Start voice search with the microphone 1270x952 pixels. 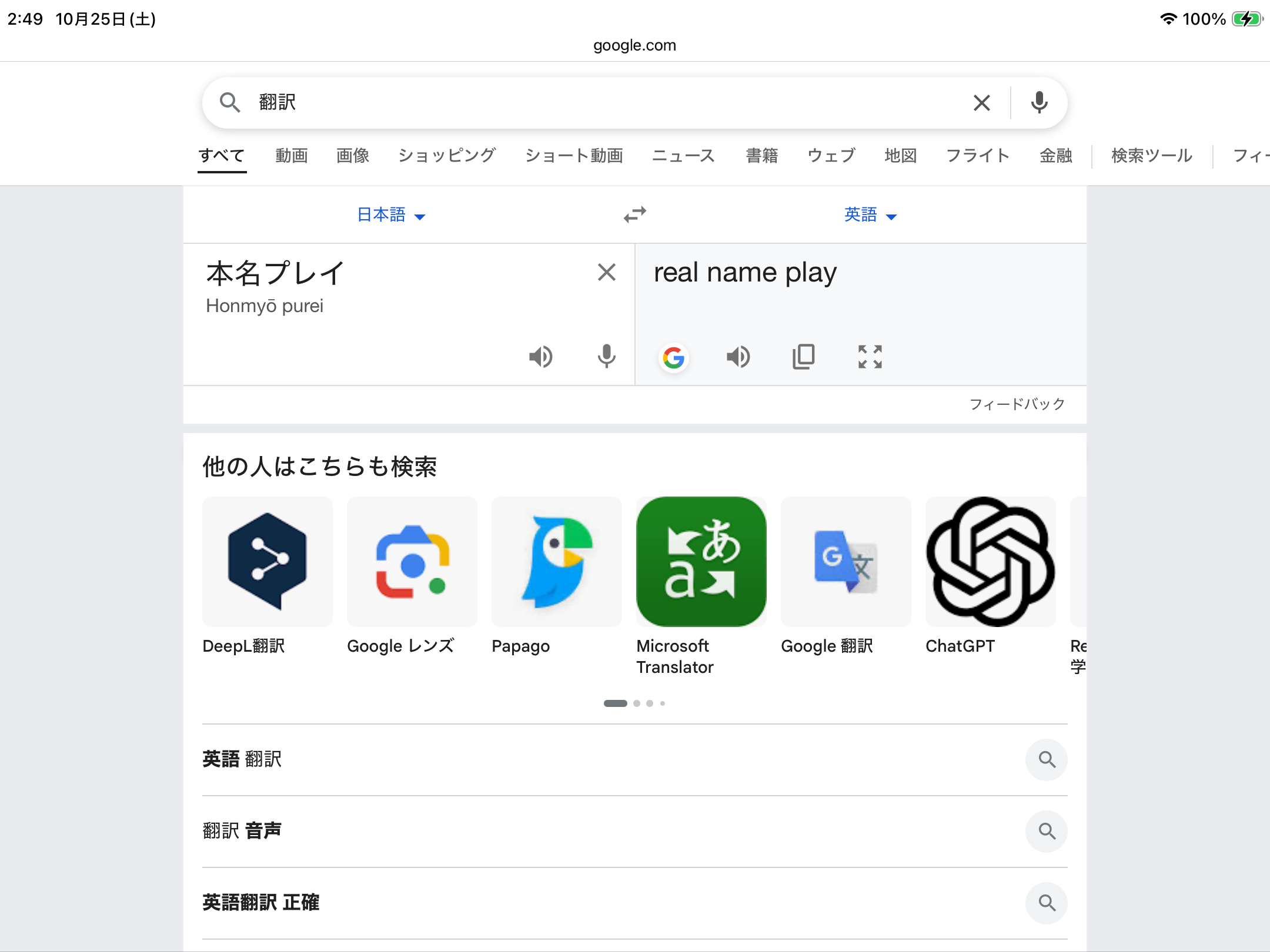1039,103
